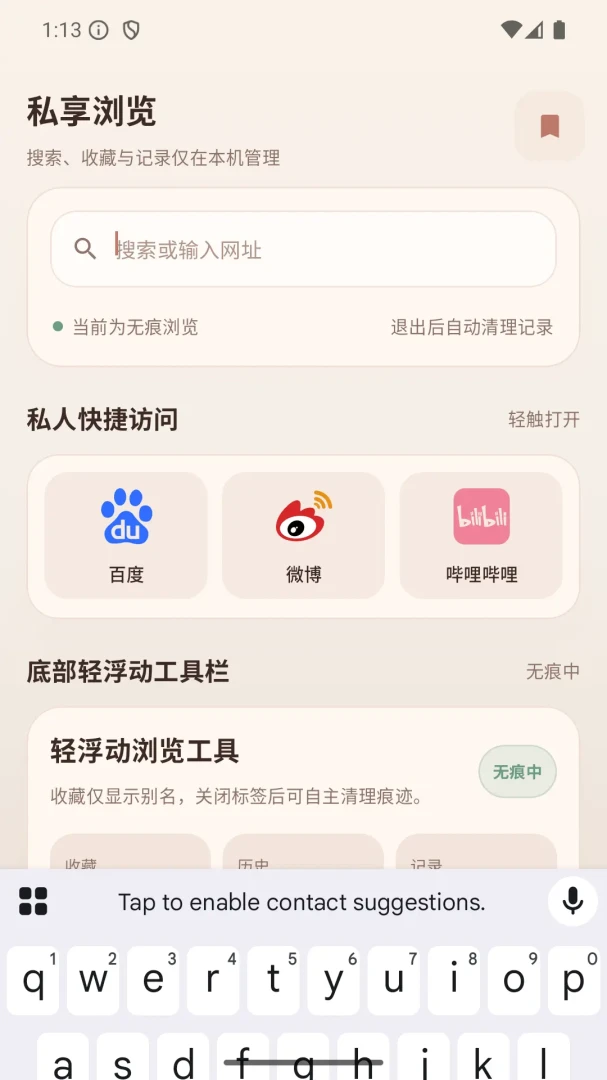The width and height of the screenshot is (607, 1080).
Task: Type the letter q key
Action: click(x=33, y=980)
